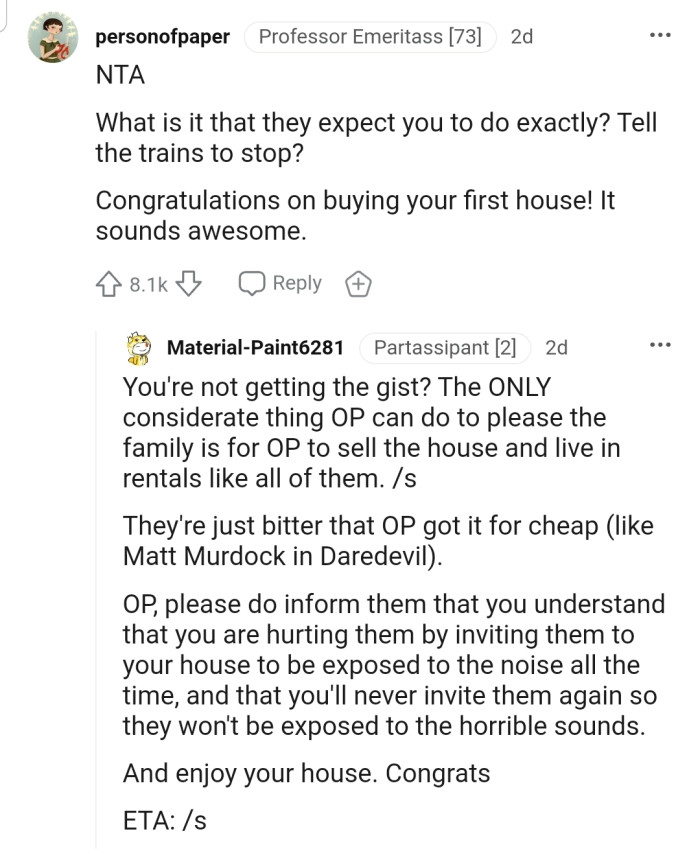This screenshot has width=700, height=849.
Task: Open Material-Paint6281's avatar
Action: tap(138, 348)
